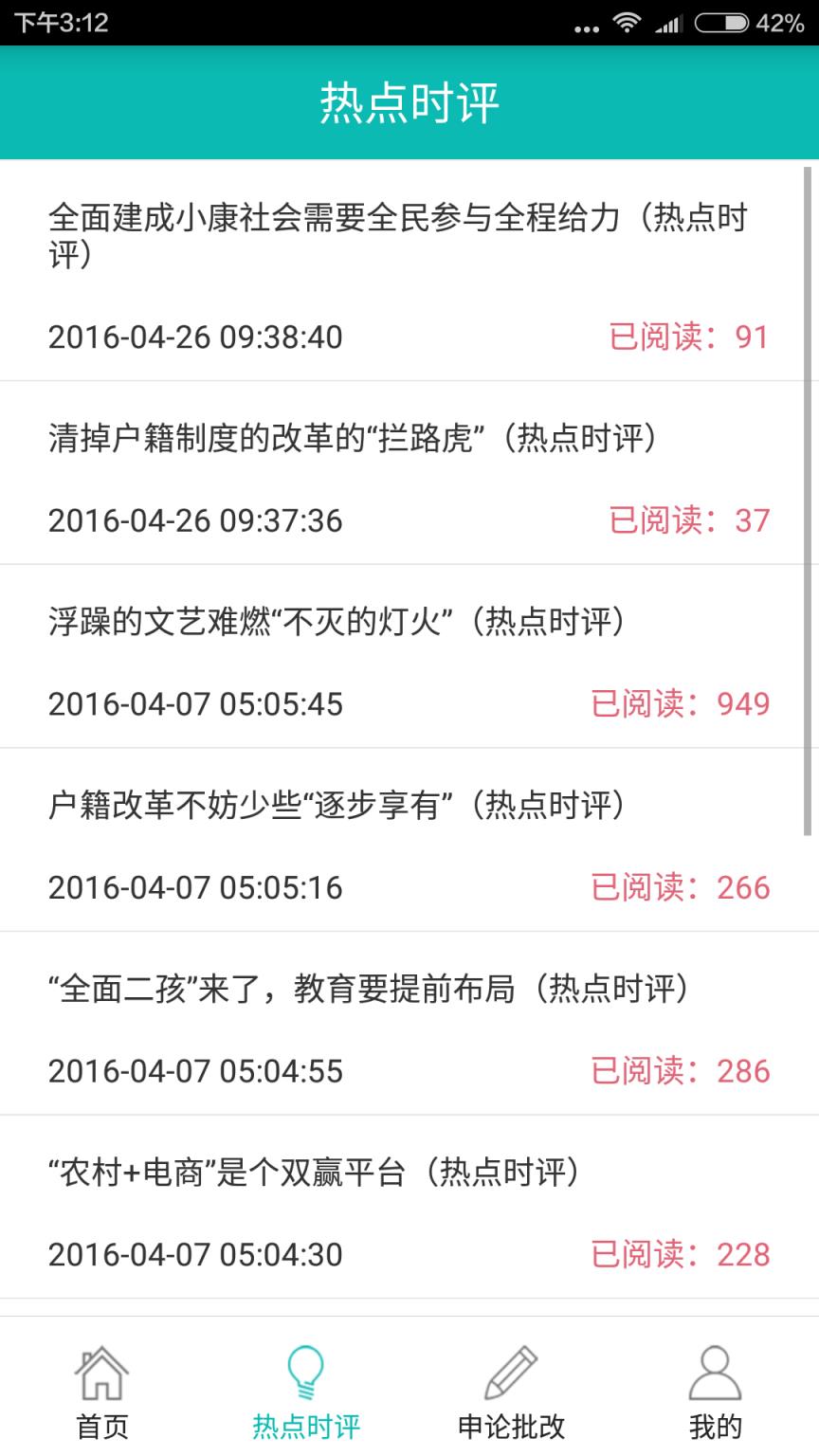Screen dimensions: 819x1456
Task: Tap the person icon for 我的 profile
Action: pyautogui.click(x=717, y=1368)
